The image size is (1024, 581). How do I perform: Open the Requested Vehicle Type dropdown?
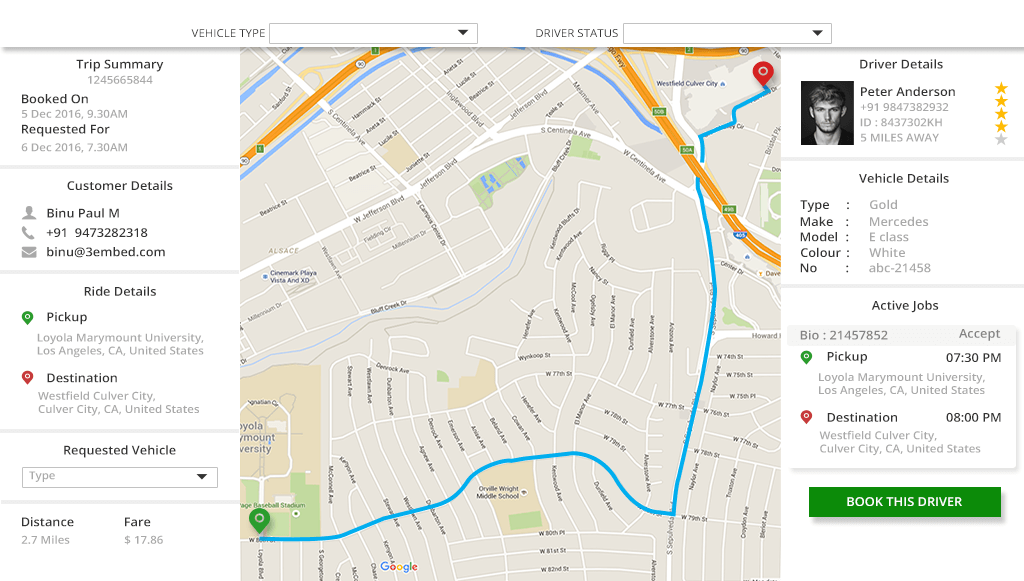[120, 477]
